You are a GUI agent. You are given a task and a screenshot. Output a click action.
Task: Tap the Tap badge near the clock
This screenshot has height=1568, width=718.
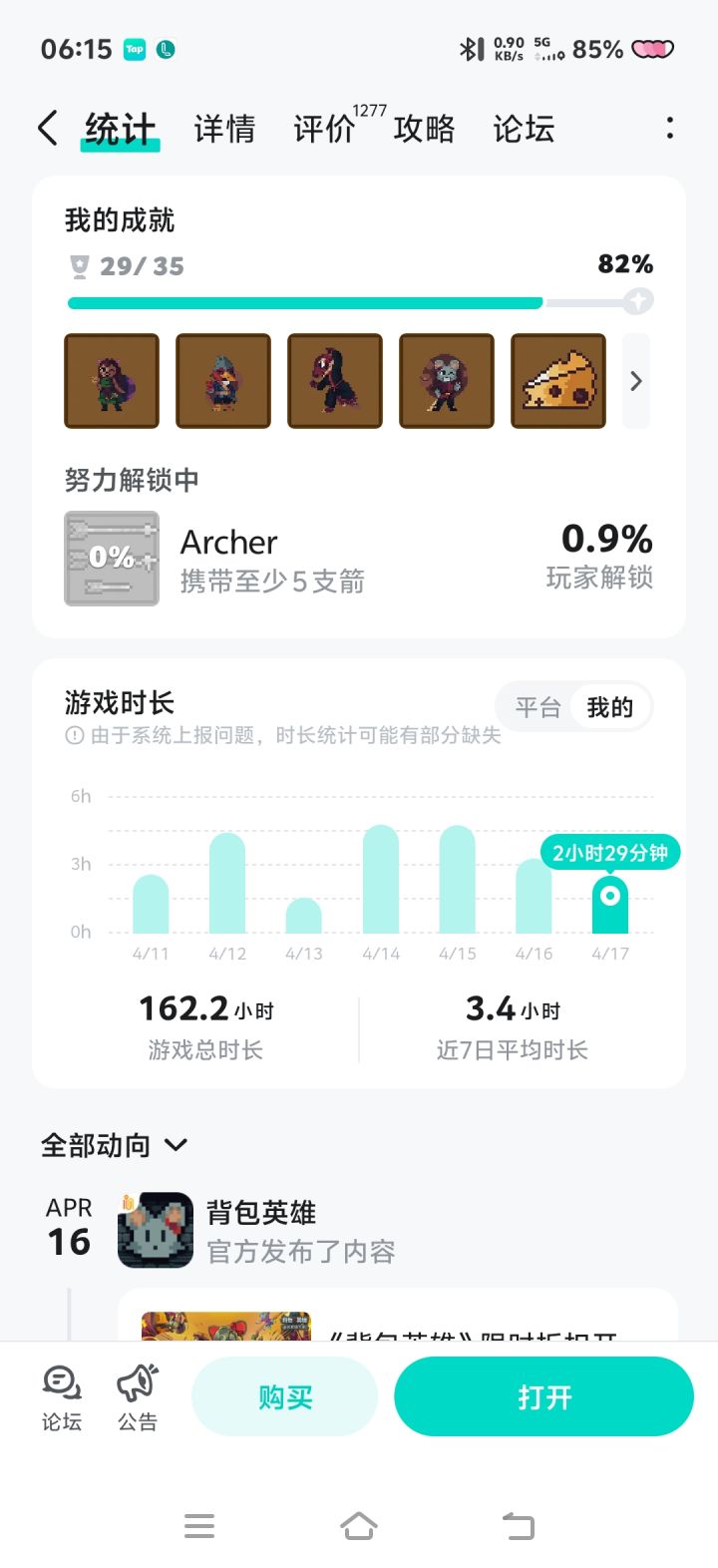tap(135, 49)
